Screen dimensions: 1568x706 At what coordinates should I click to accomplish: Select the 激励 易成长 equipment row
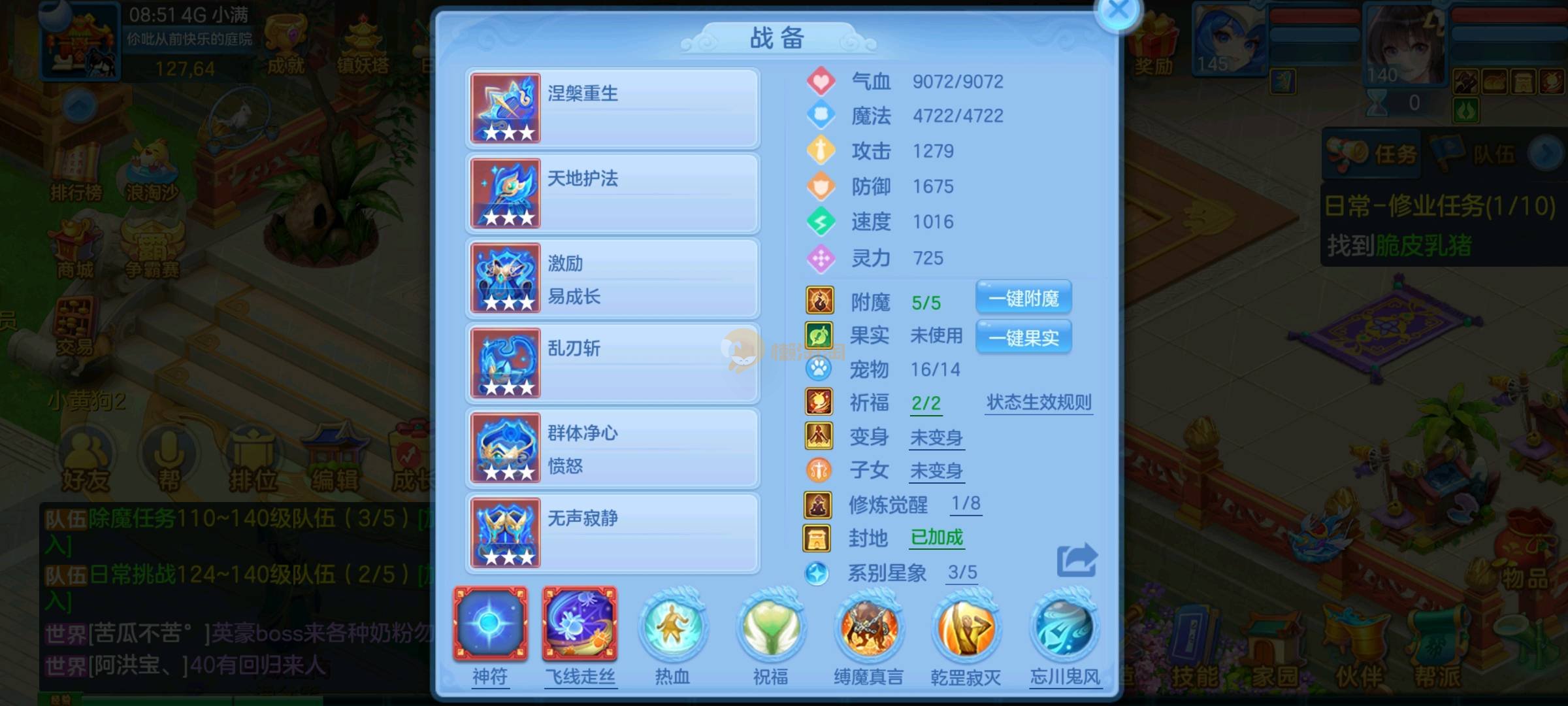pyautogui.click(x=612, y=278)
